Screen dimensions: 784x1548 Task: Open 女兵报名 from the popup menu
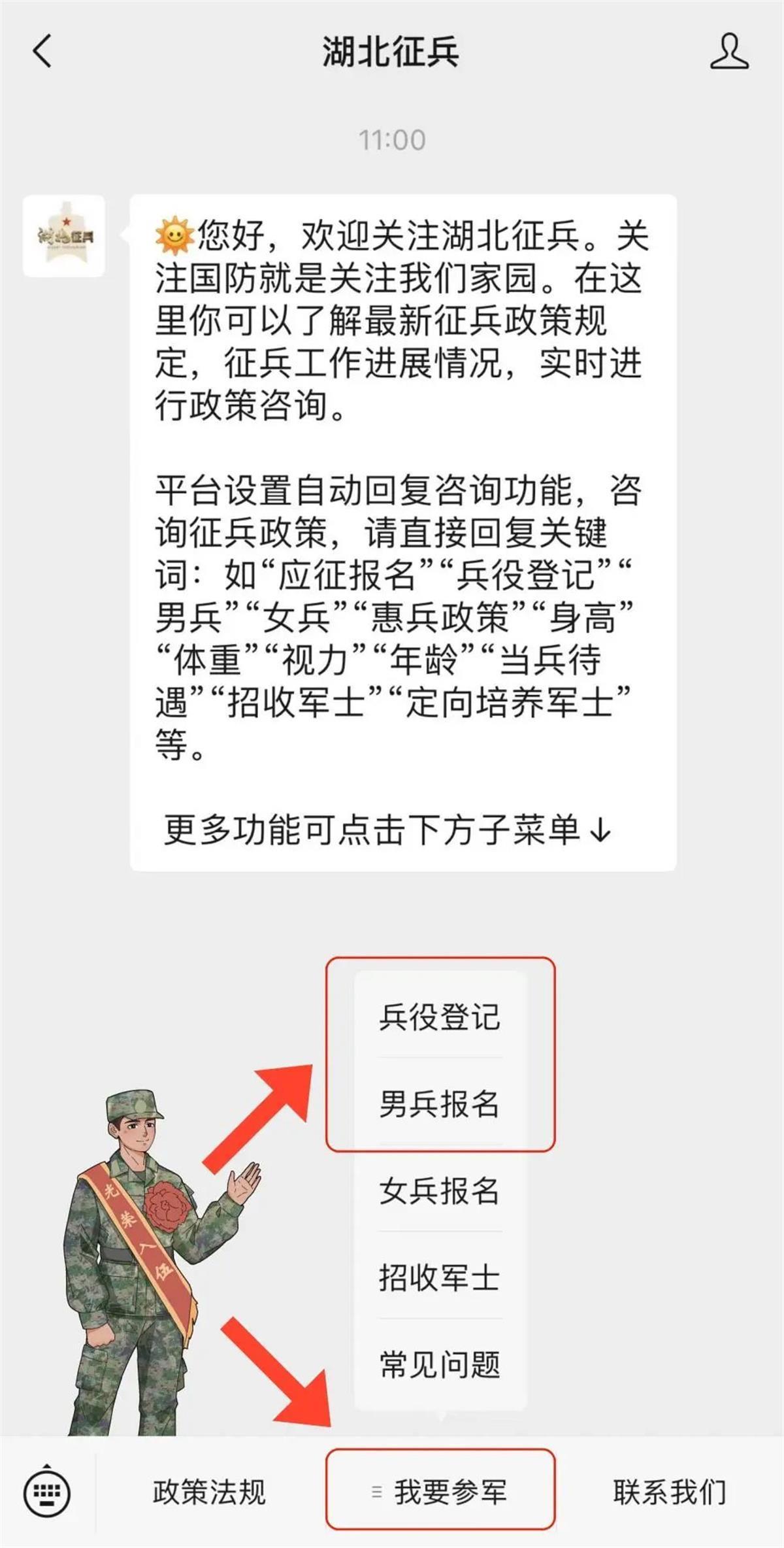click(x=440, y=1190)
